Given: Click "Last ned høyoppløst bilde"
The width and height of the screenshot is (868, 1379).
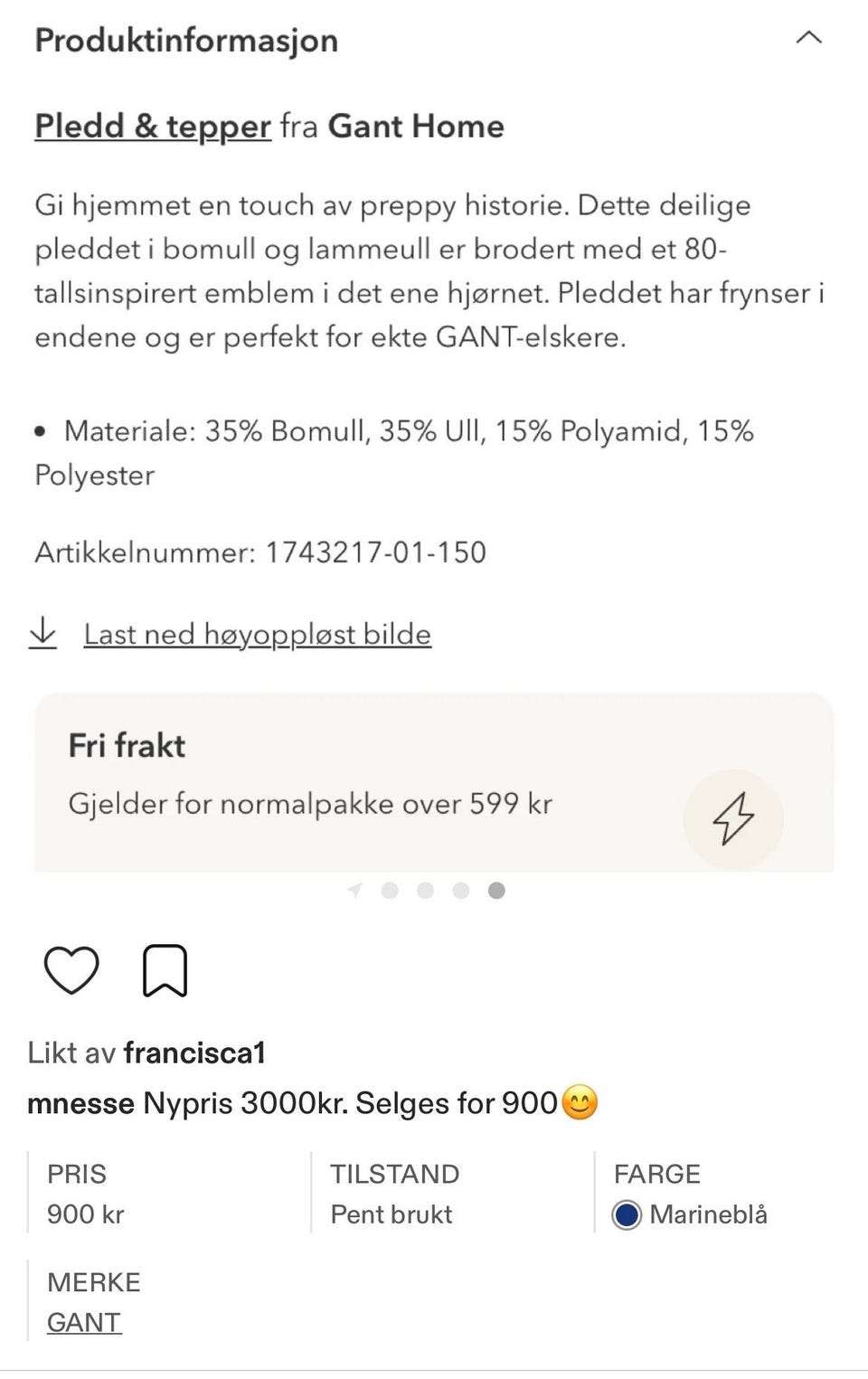Looking at the screenshot, I should (257, 634).
